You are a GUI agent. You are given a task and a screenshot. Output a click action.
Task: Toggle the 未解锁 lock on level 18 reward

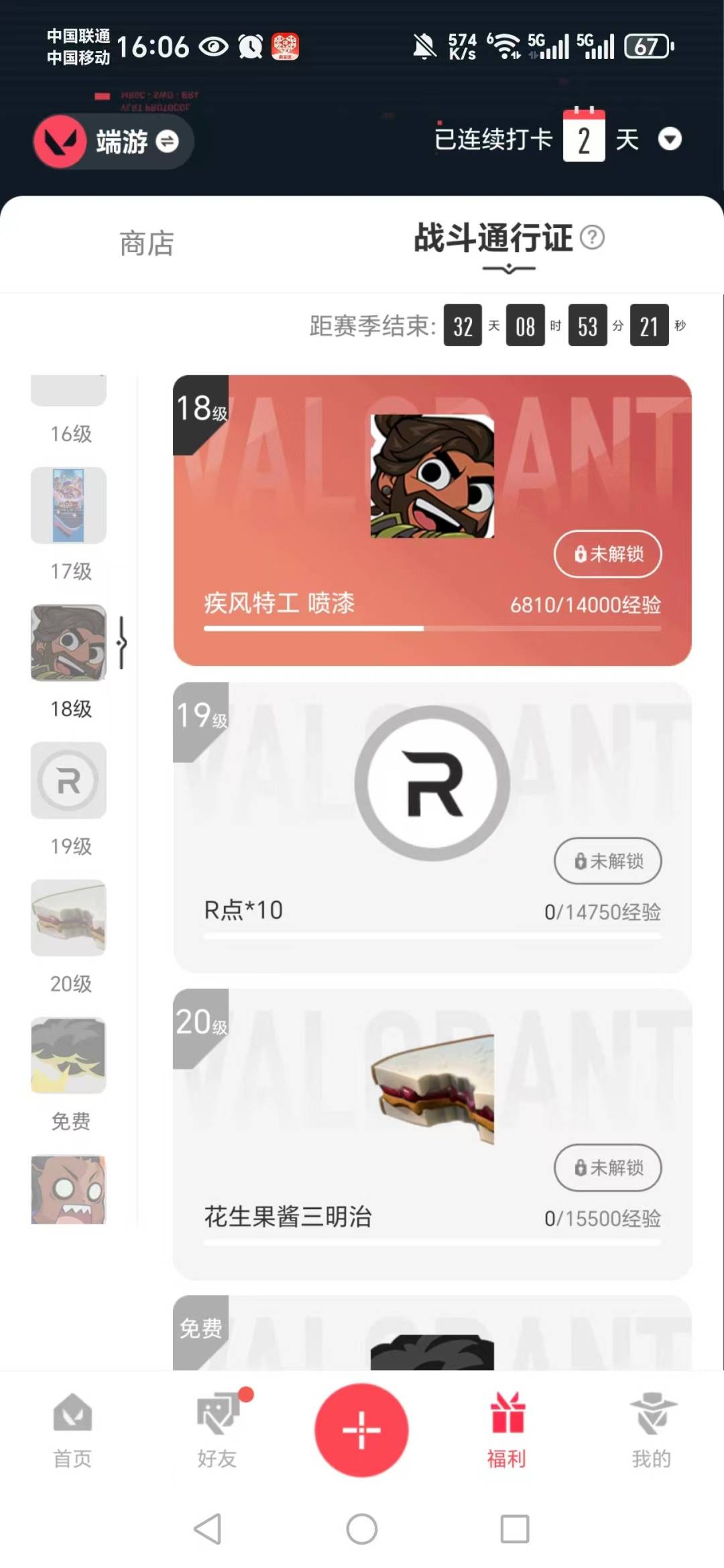click(x=607, y=555)
